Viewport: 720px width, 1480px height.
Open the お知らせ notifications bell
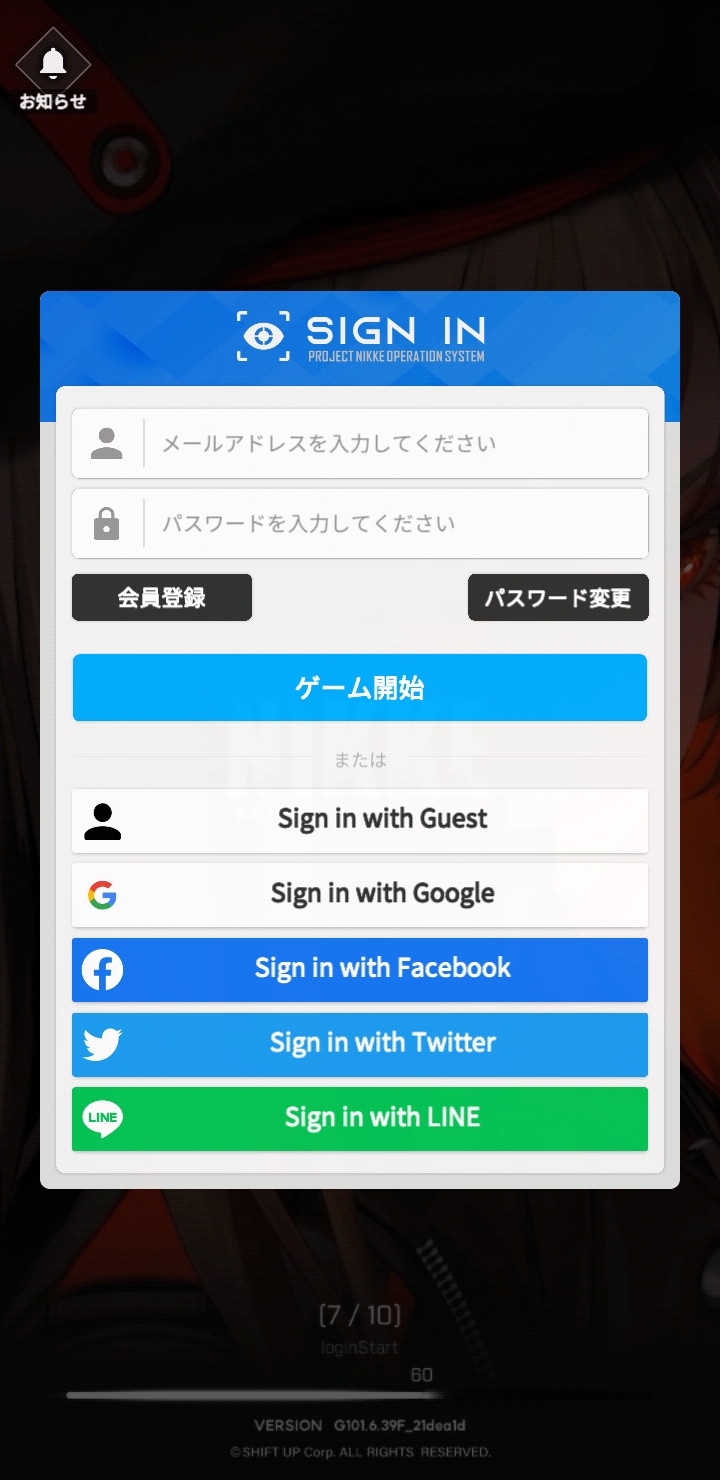pos(53,67)
